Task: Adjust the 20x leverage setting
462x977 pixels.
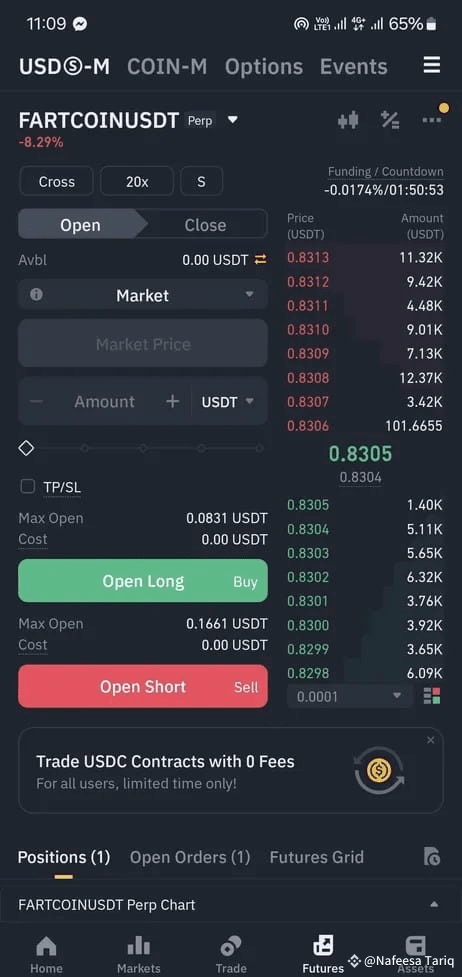Action: tap(137, 182)
